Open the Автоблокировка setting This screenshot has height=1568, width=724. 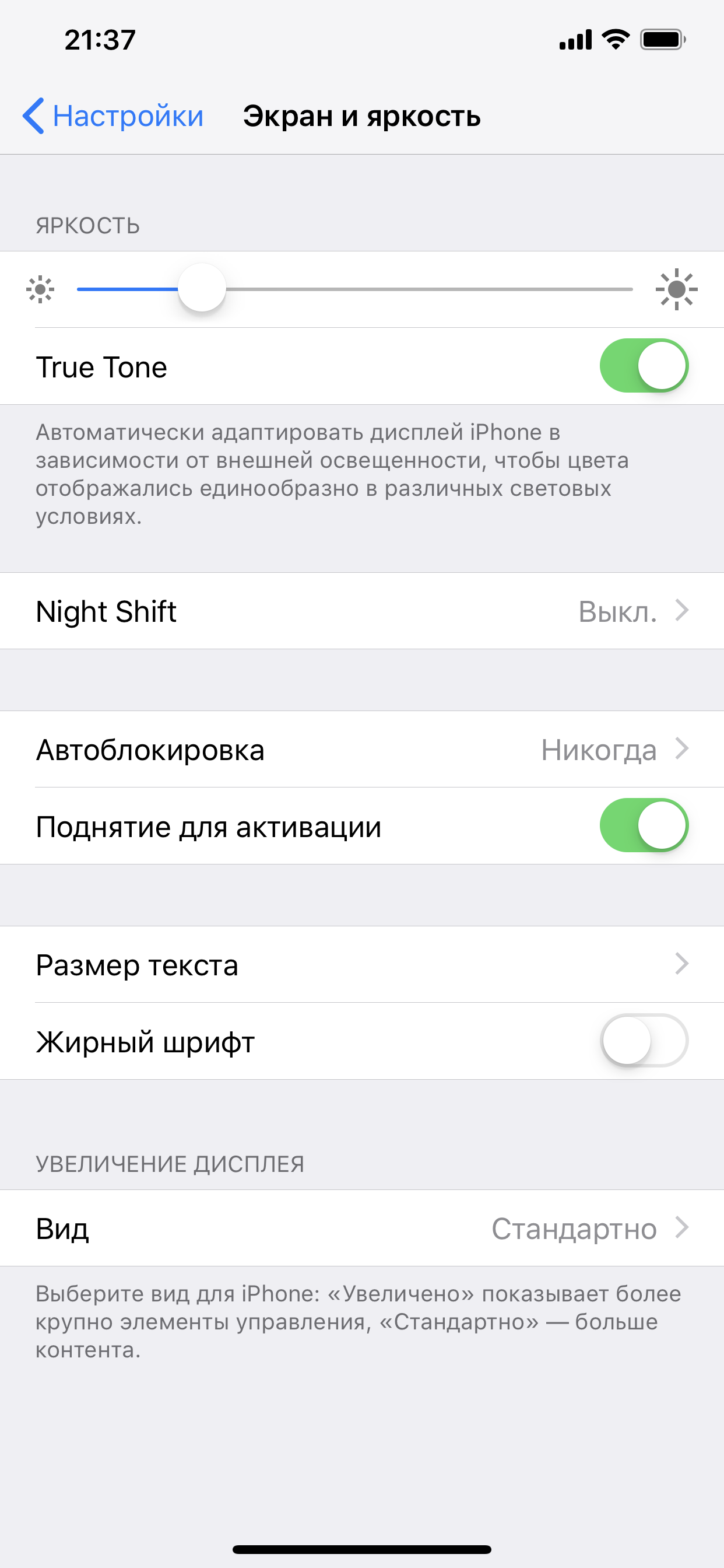coord(361,750)
